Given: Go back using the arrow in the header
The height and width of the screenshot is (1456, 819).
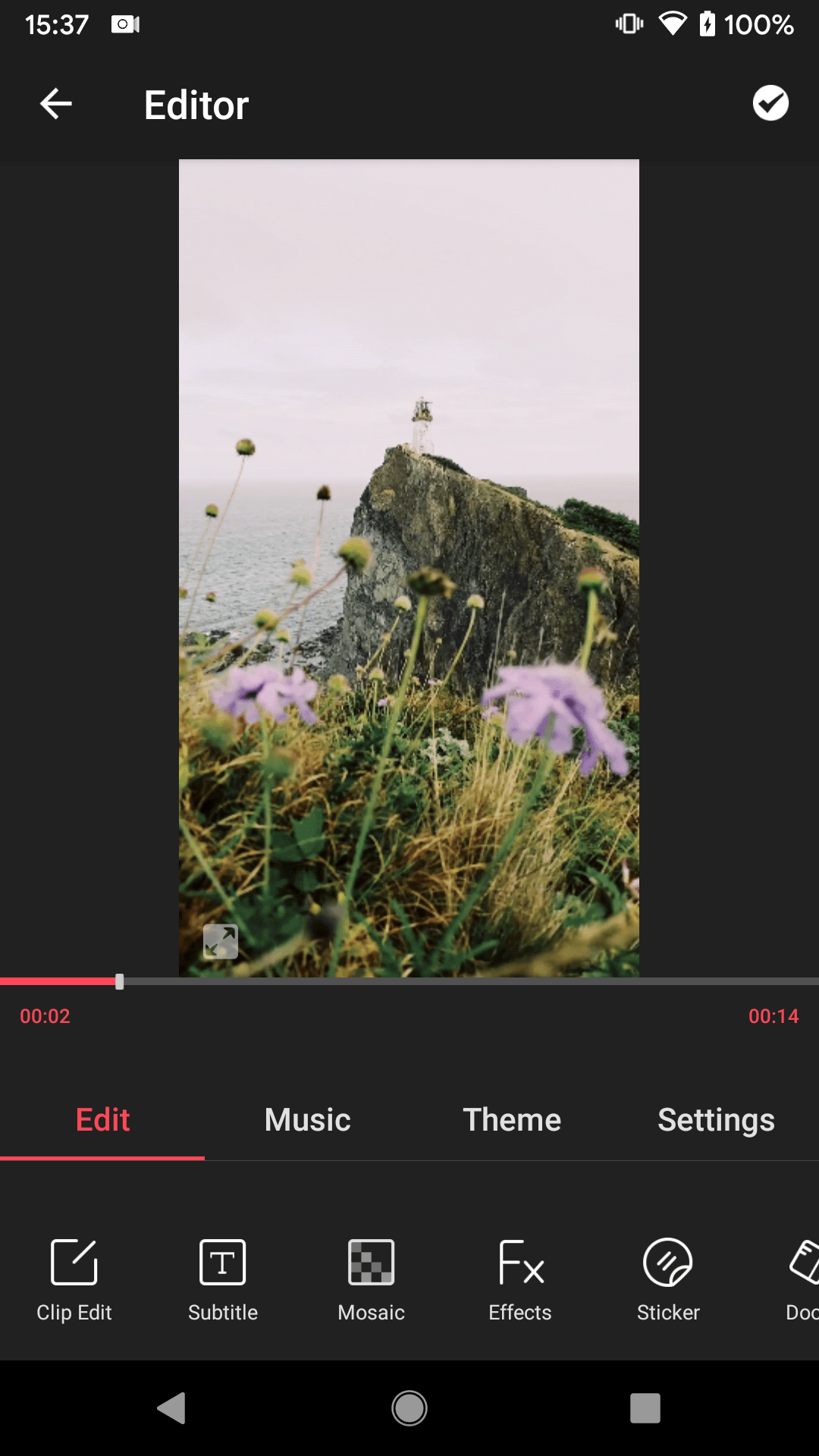Looking at the screenshot, I should pyautogui.click(x=55, y=103).
